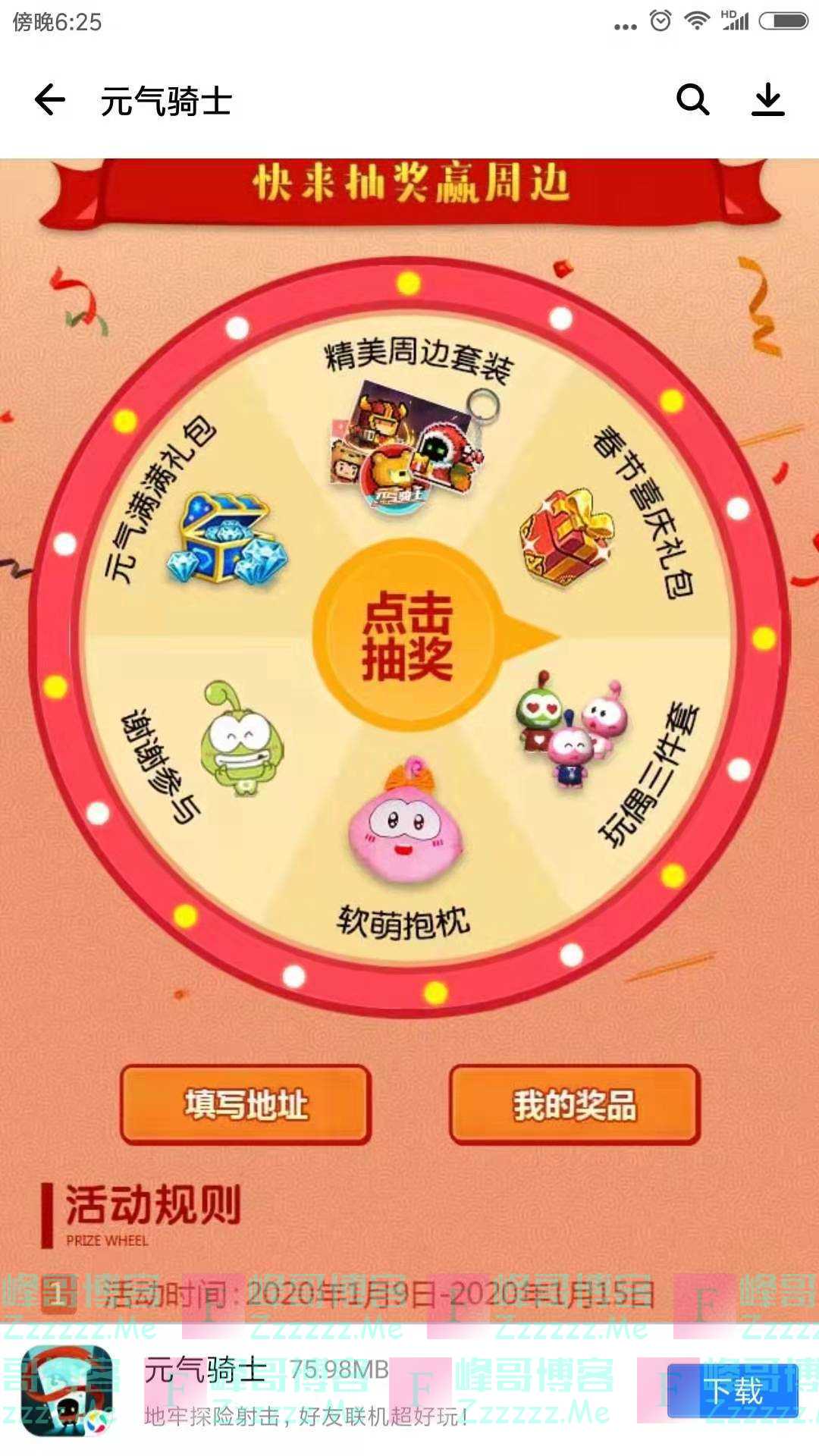View 我的奖品 prizes
Viewport: 819px width, 1456px height.
click(x=574, y=1104)
